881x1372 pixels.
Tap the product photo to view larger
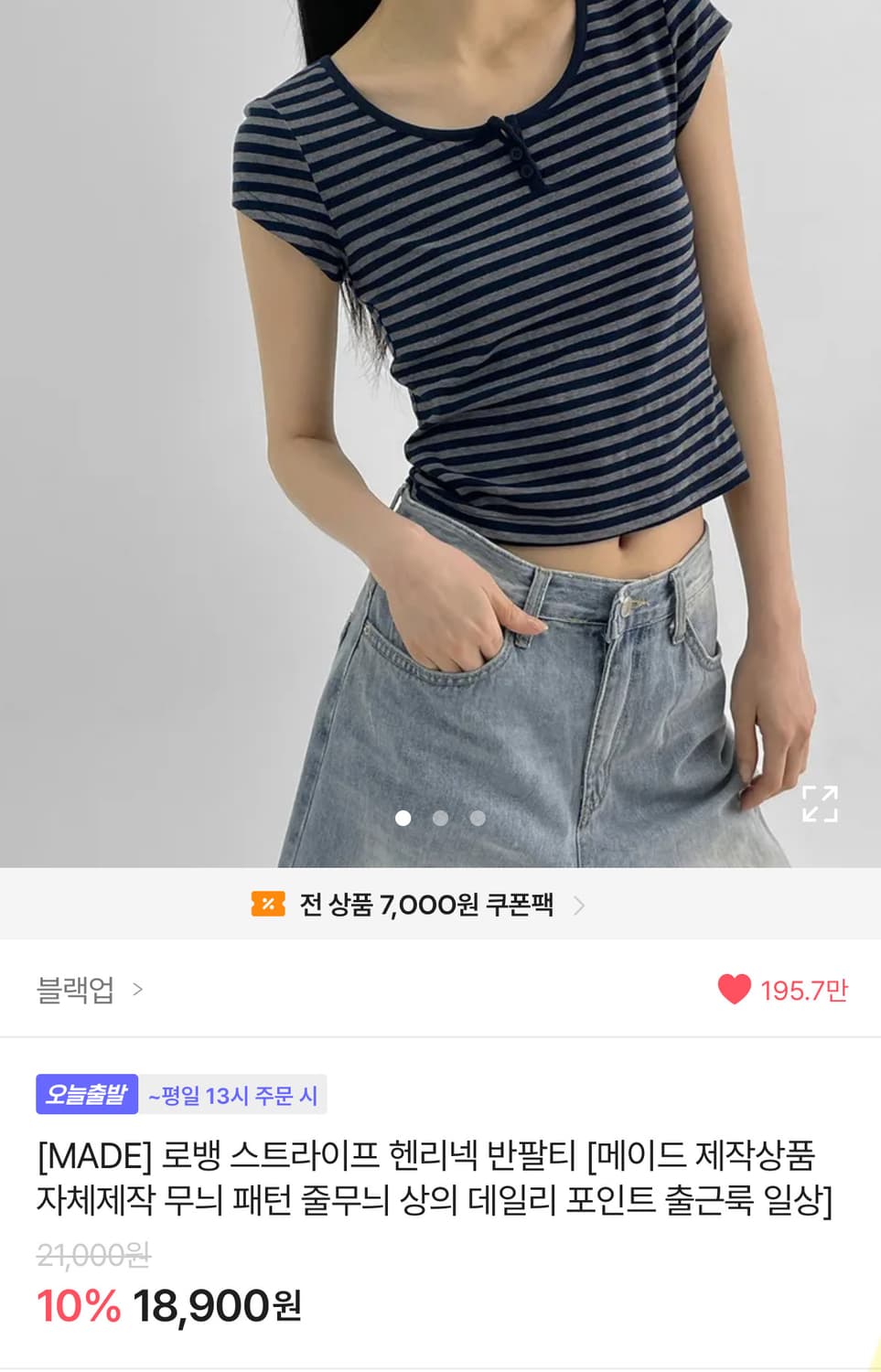pyautogui.click(x=439, y=412)
